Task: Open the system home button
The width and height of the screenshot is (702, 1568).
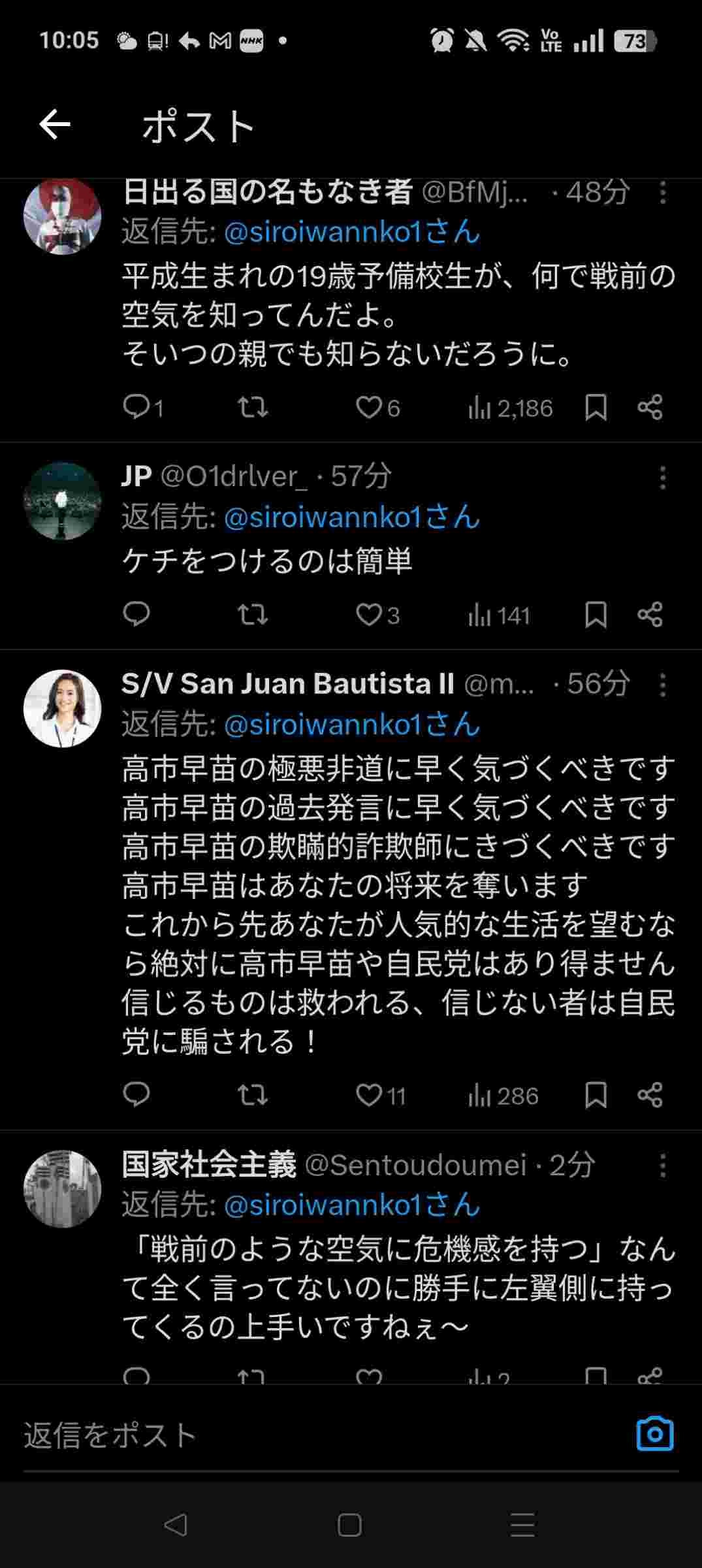Action: (349, 1525)
